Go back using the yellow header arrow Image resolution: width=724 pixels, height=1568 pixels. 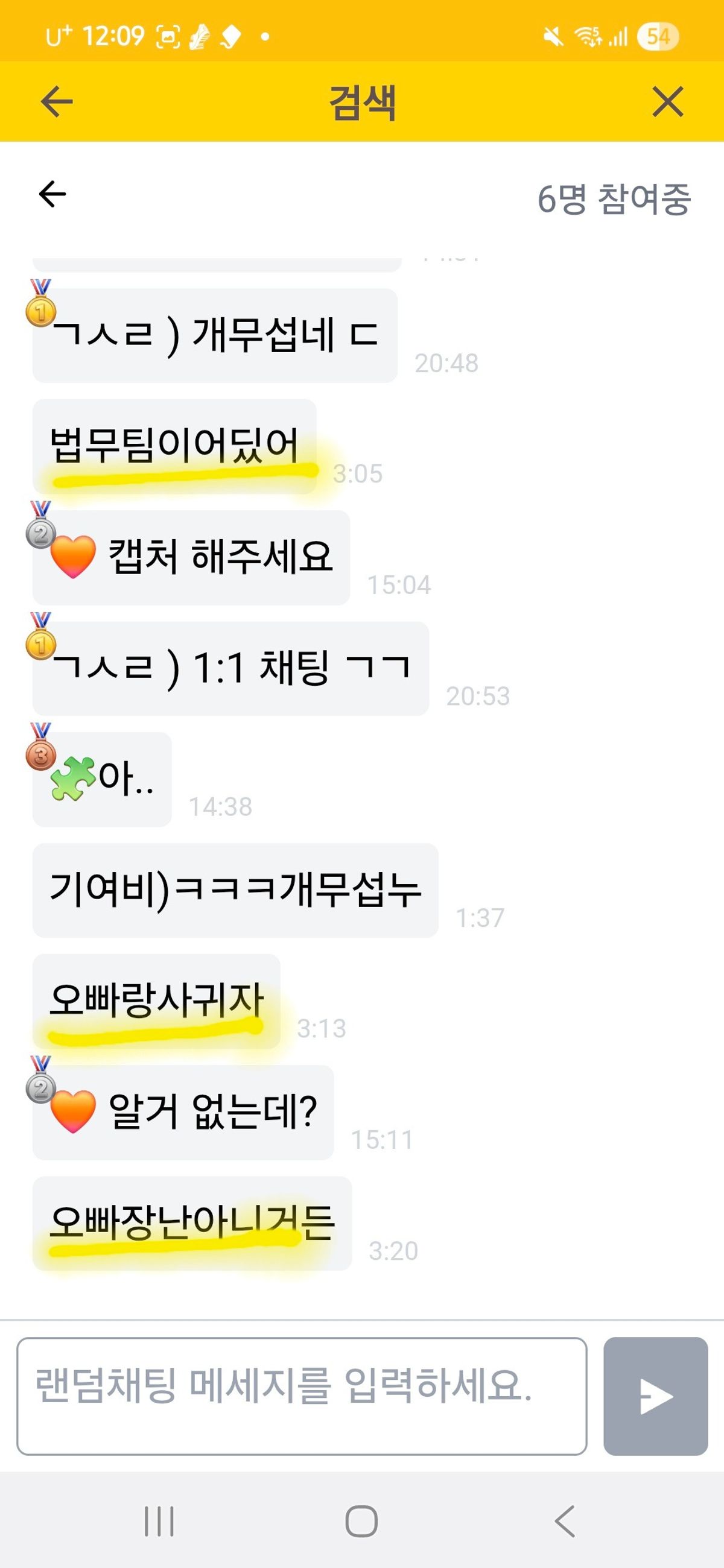(57, 101)
